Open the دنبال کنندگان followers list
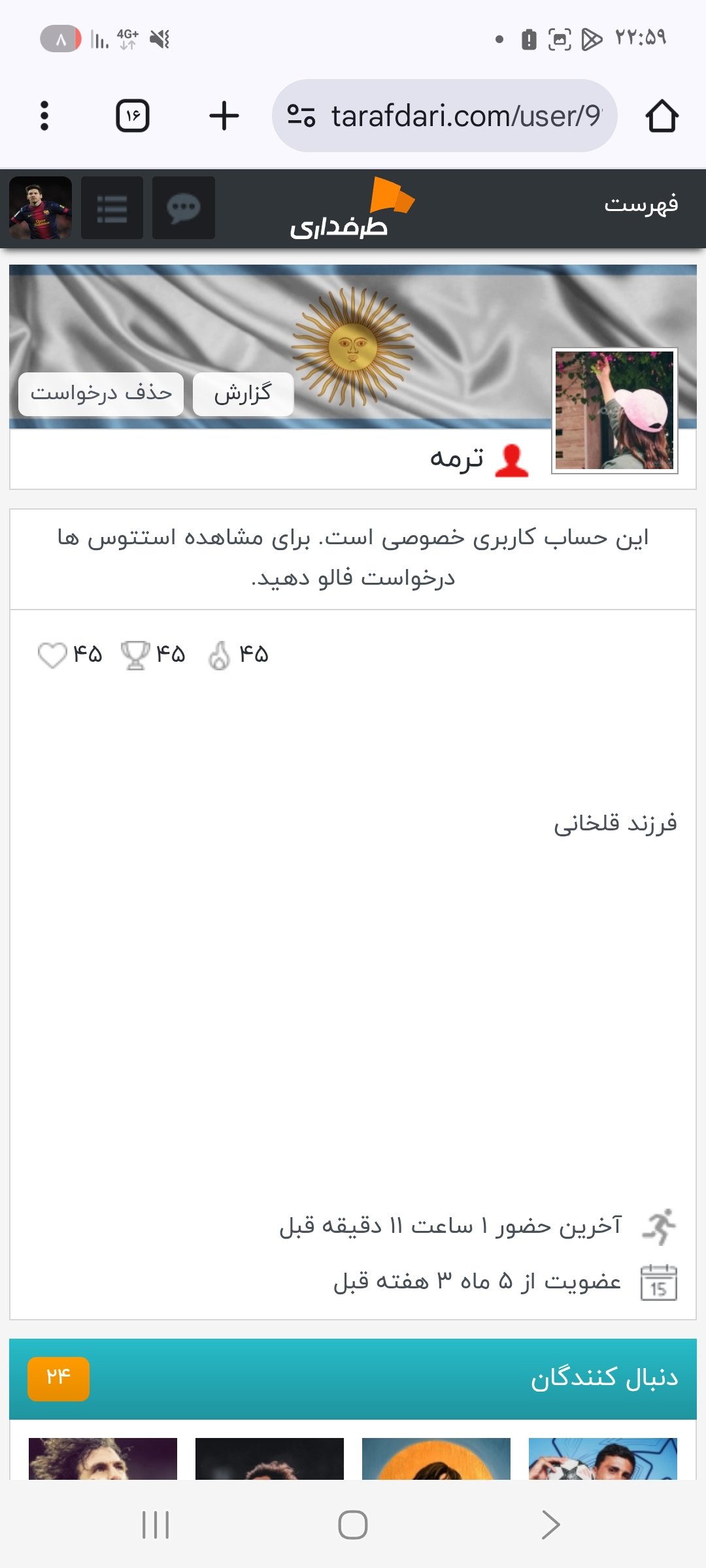Screen dimensions: 706x1568 603,1379
